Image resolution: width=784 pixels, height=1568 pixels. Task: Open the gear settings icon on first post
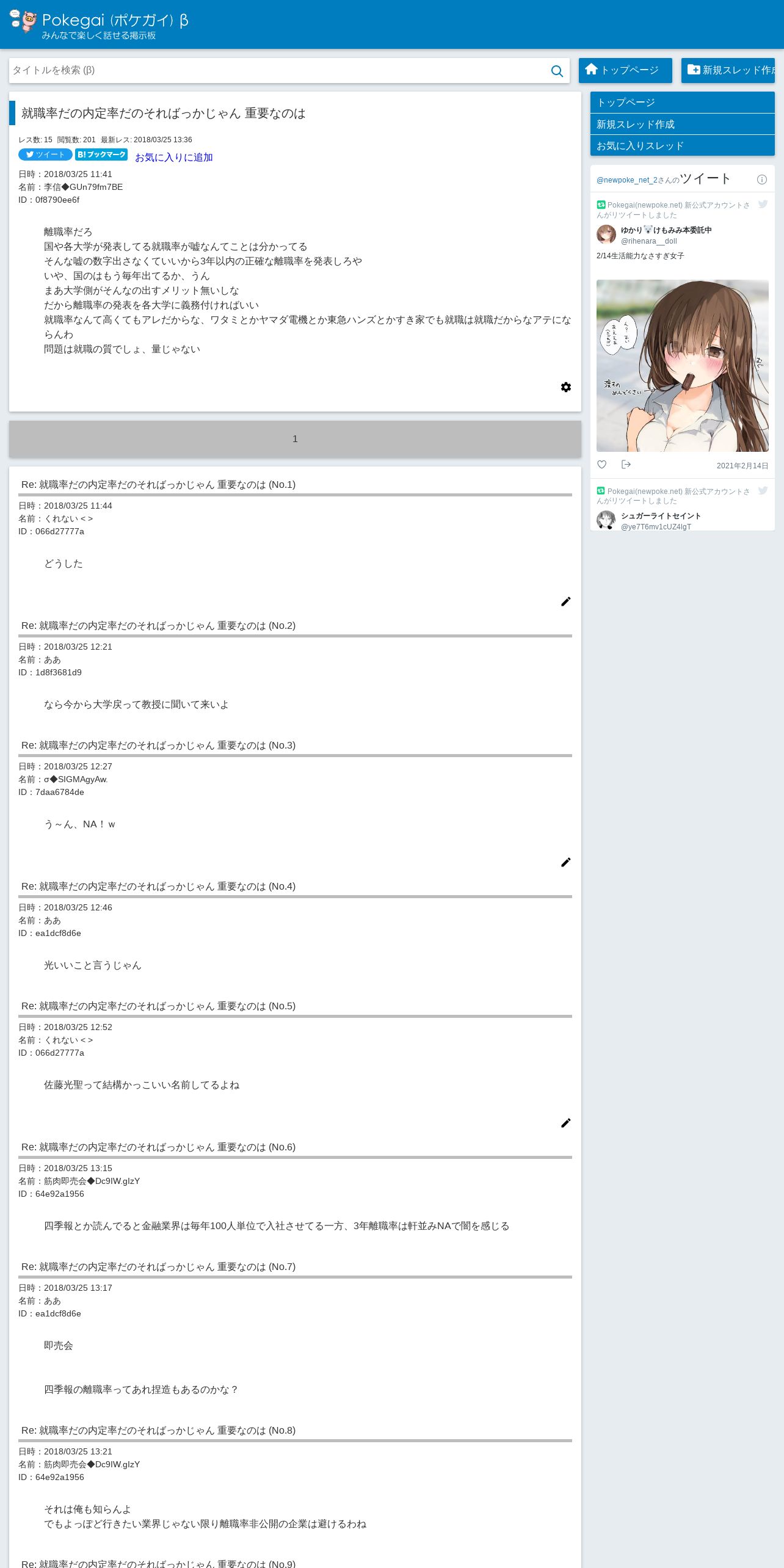pyautogui.click(x=566, y=387)
